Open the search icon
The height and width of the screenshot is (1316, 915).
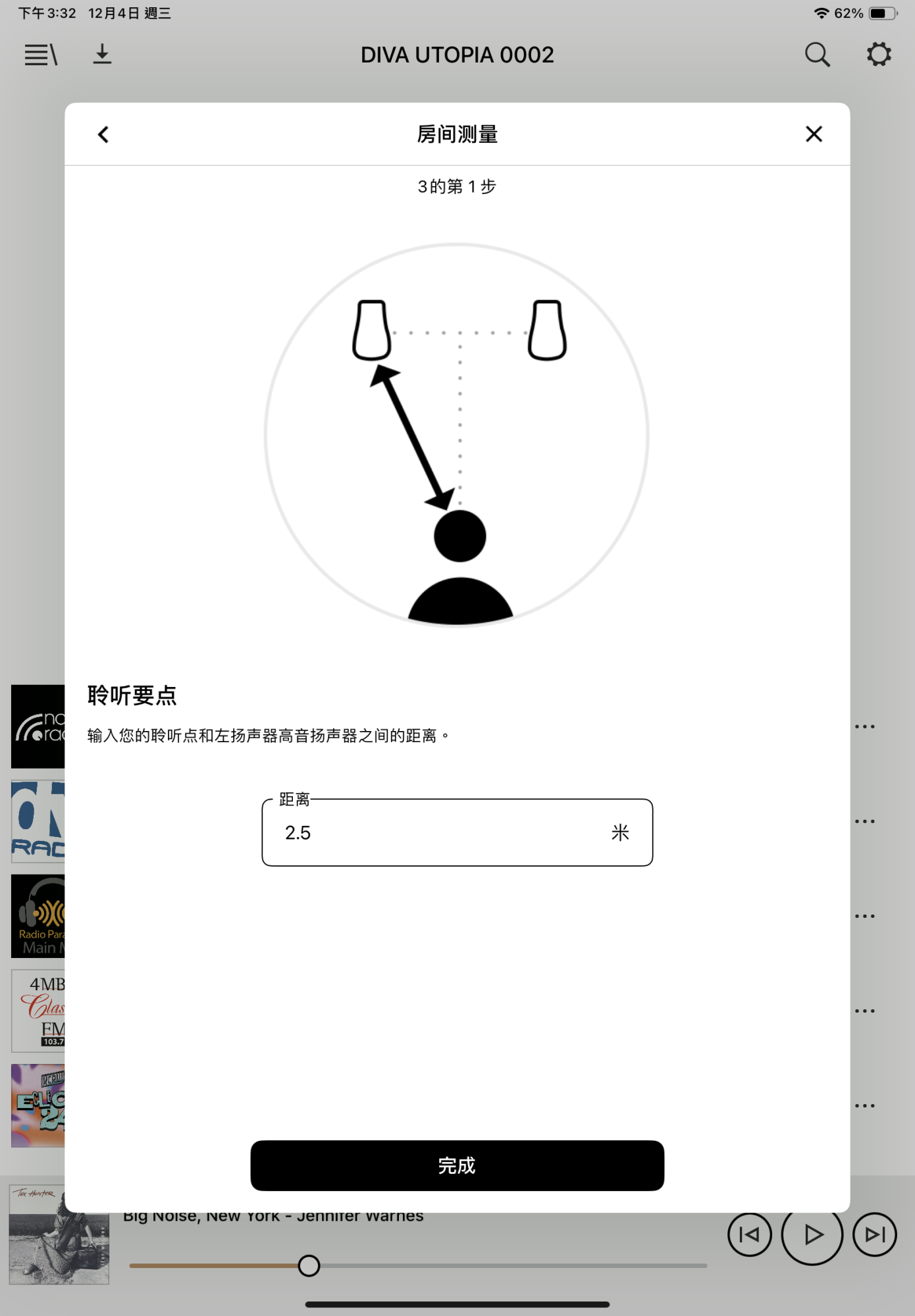817,55
